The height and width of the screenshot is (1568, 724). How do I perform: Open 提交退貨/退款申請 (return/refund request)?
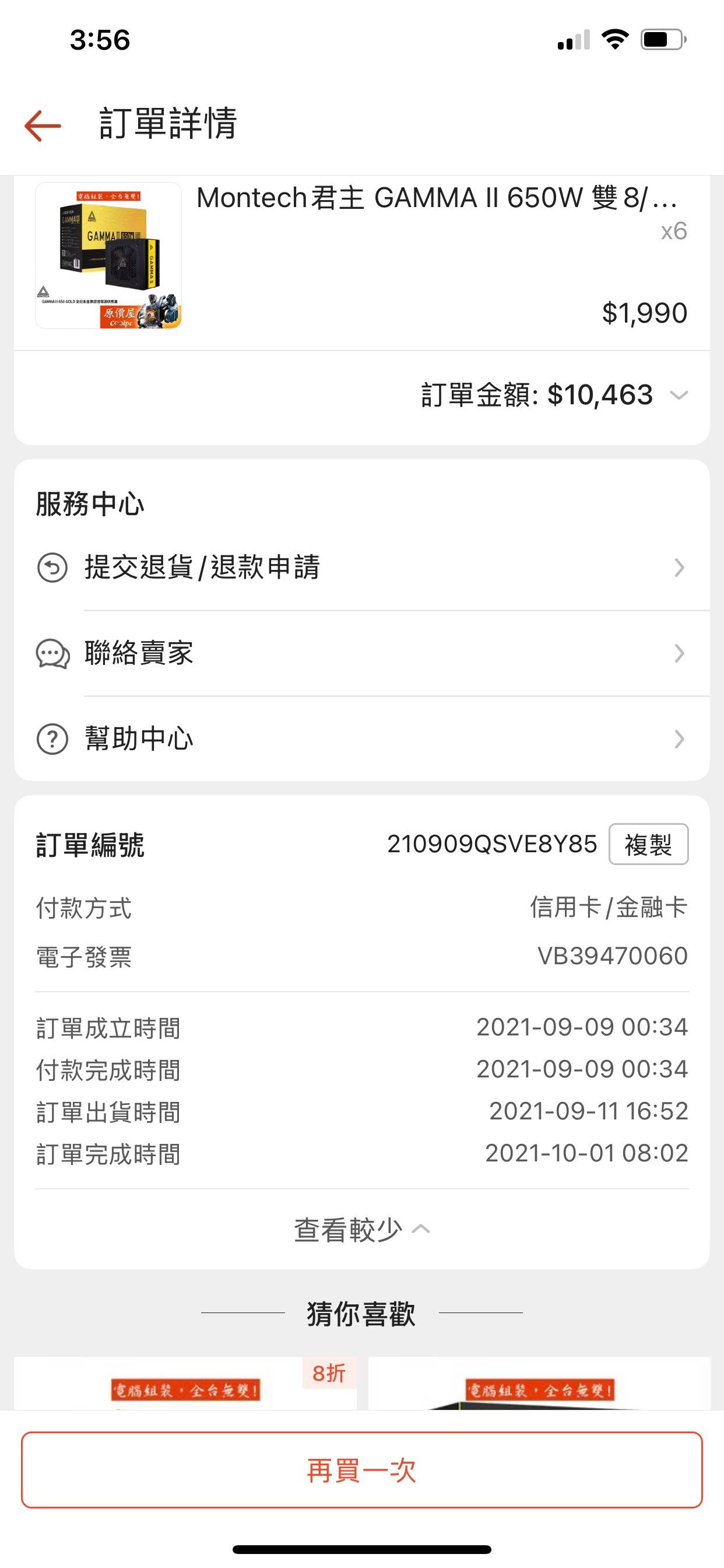(x=361, y=568)
